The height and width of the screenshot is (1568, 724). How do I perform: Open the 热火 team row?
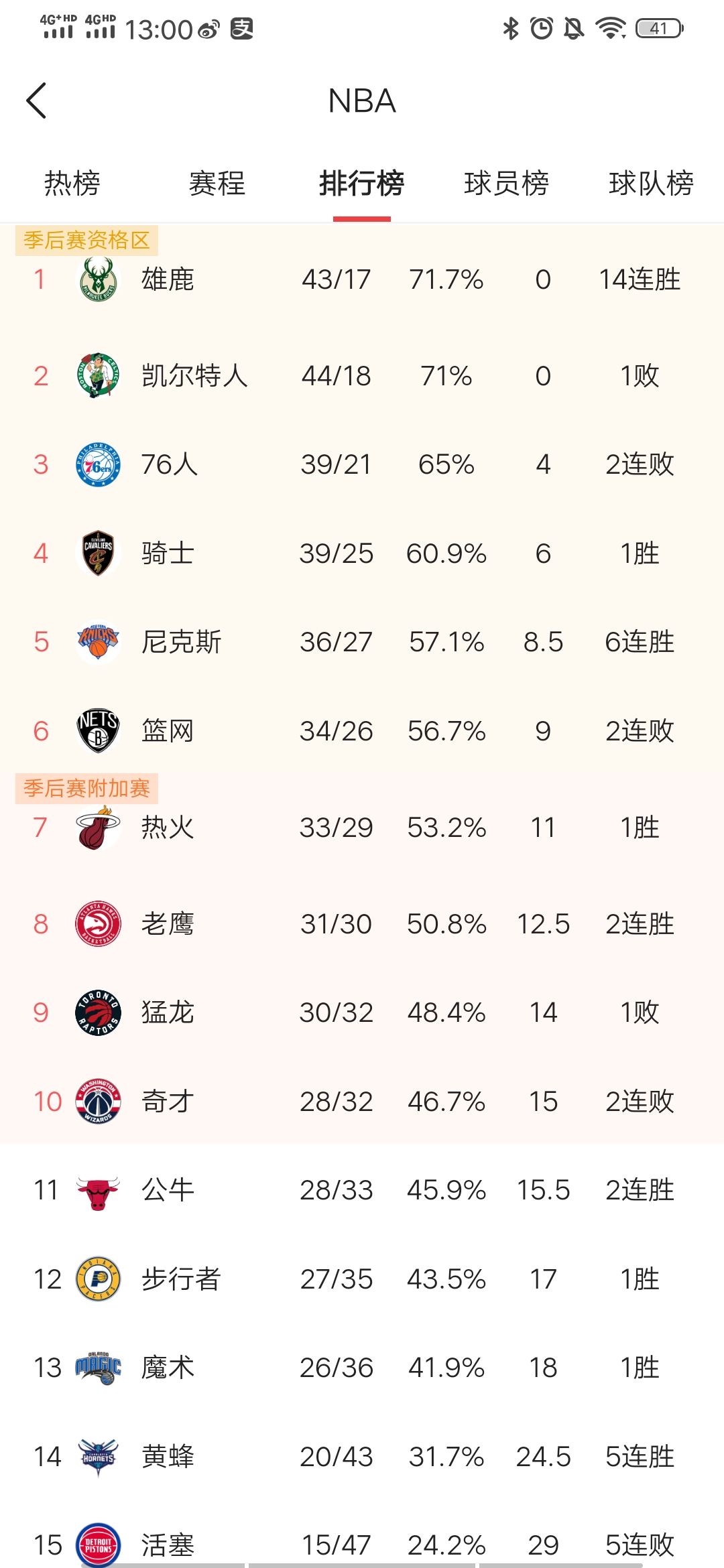[x=168, y=828]
